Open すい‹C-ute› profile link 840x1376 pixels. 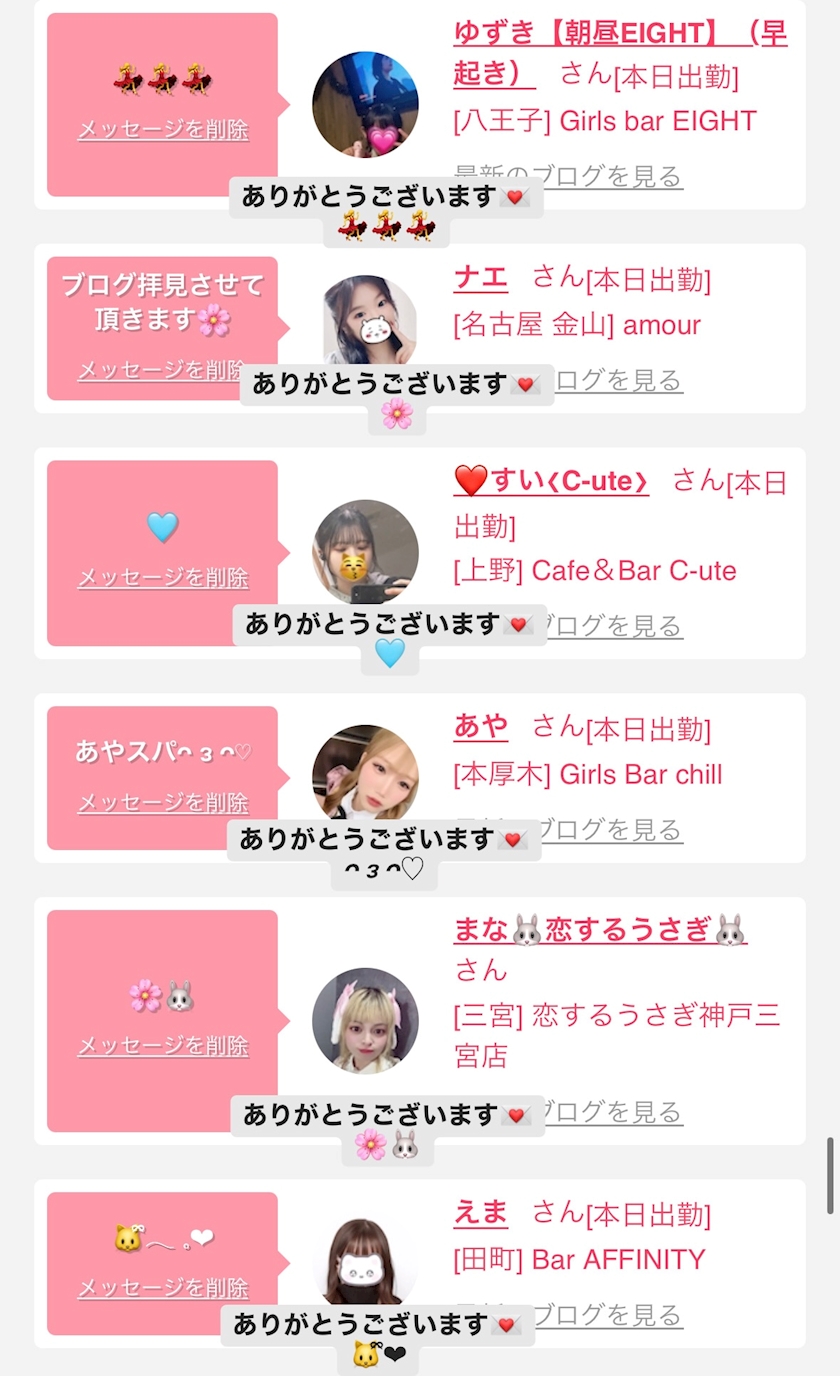click(x=551, y=482)
